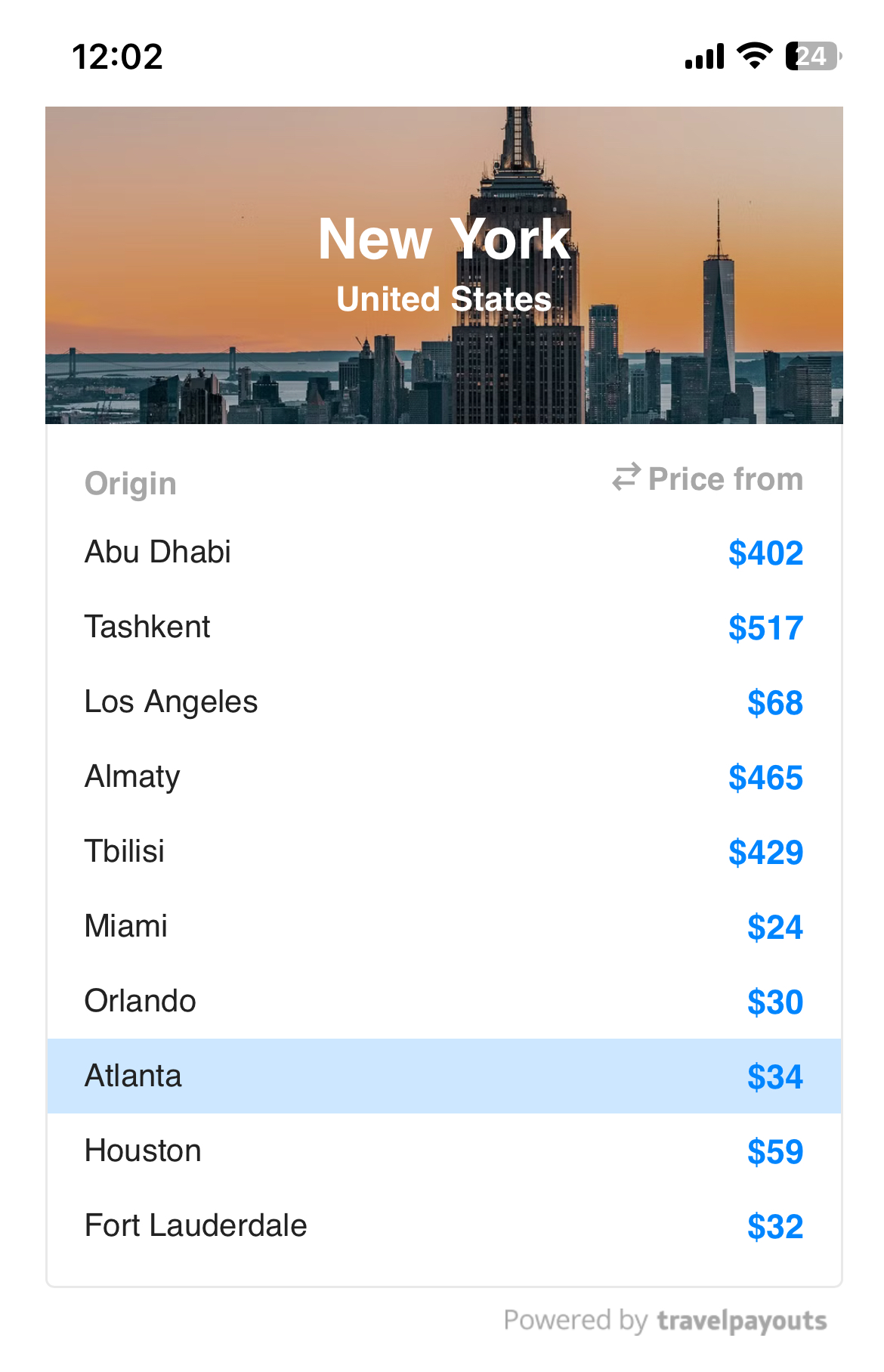Open the Tbilisi flight price
The width and height of the screenshot is (884, 1372).
(x=444, y=852)
